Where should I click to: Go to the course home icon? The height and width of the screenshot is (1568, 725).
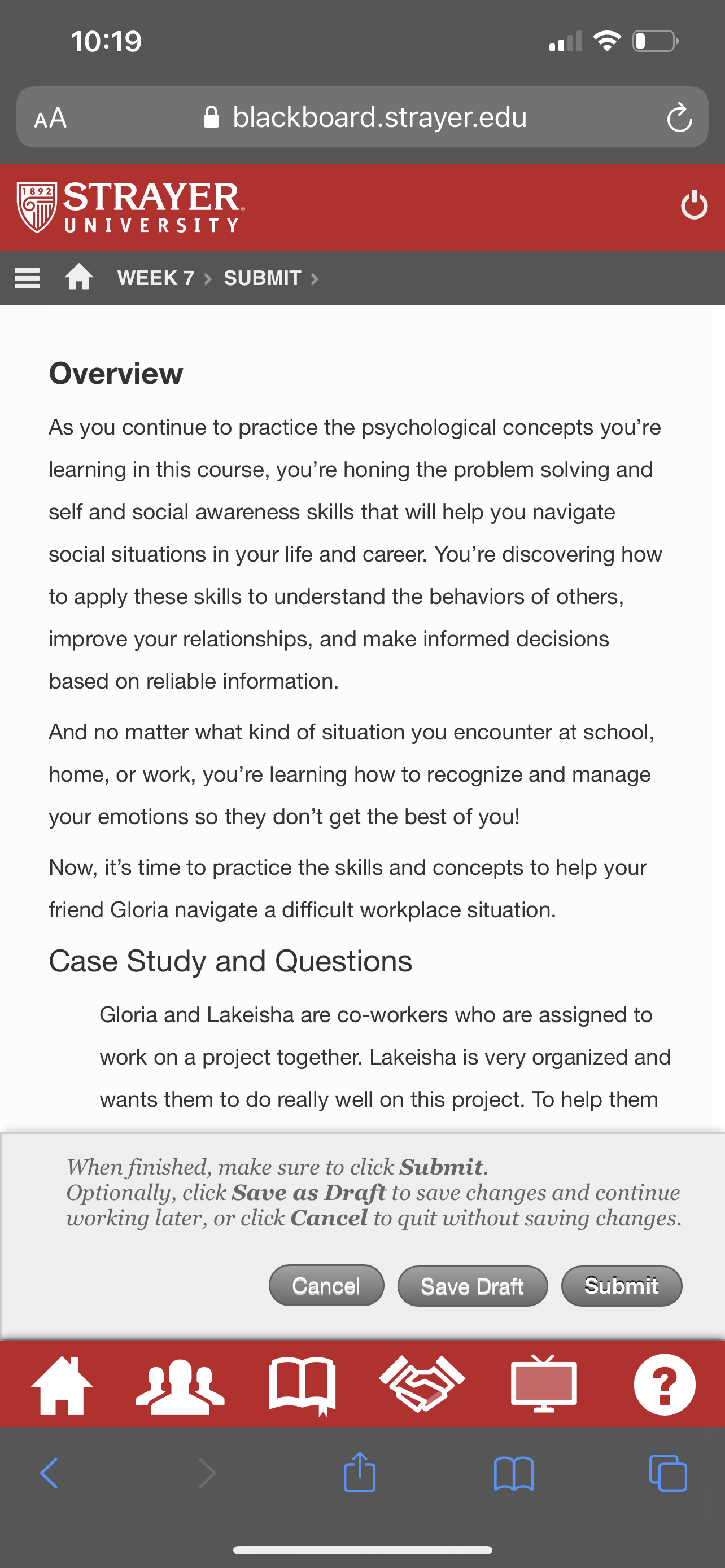pos(79,278)
